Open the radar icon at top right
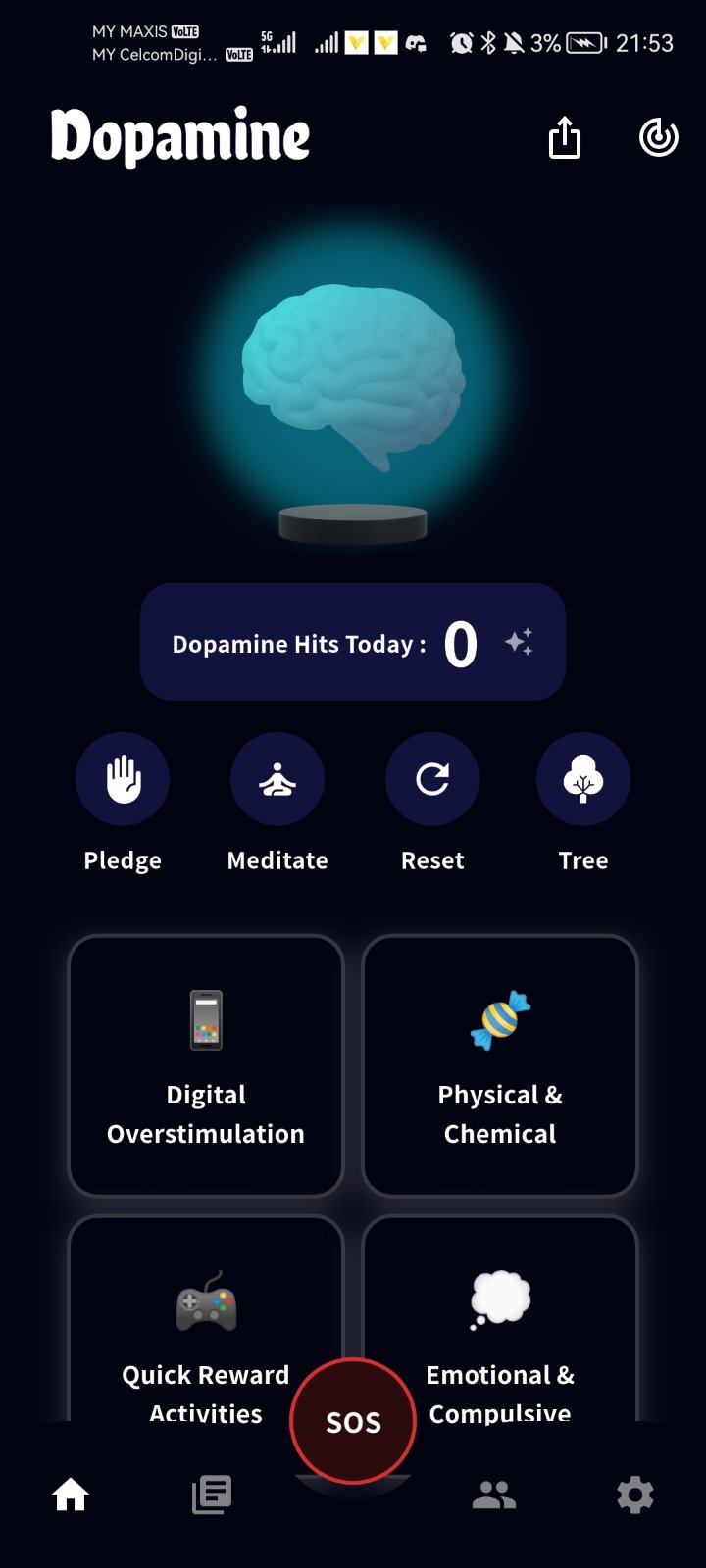The height and width of the screenshot is (1568, 706). tap(658, 138)
